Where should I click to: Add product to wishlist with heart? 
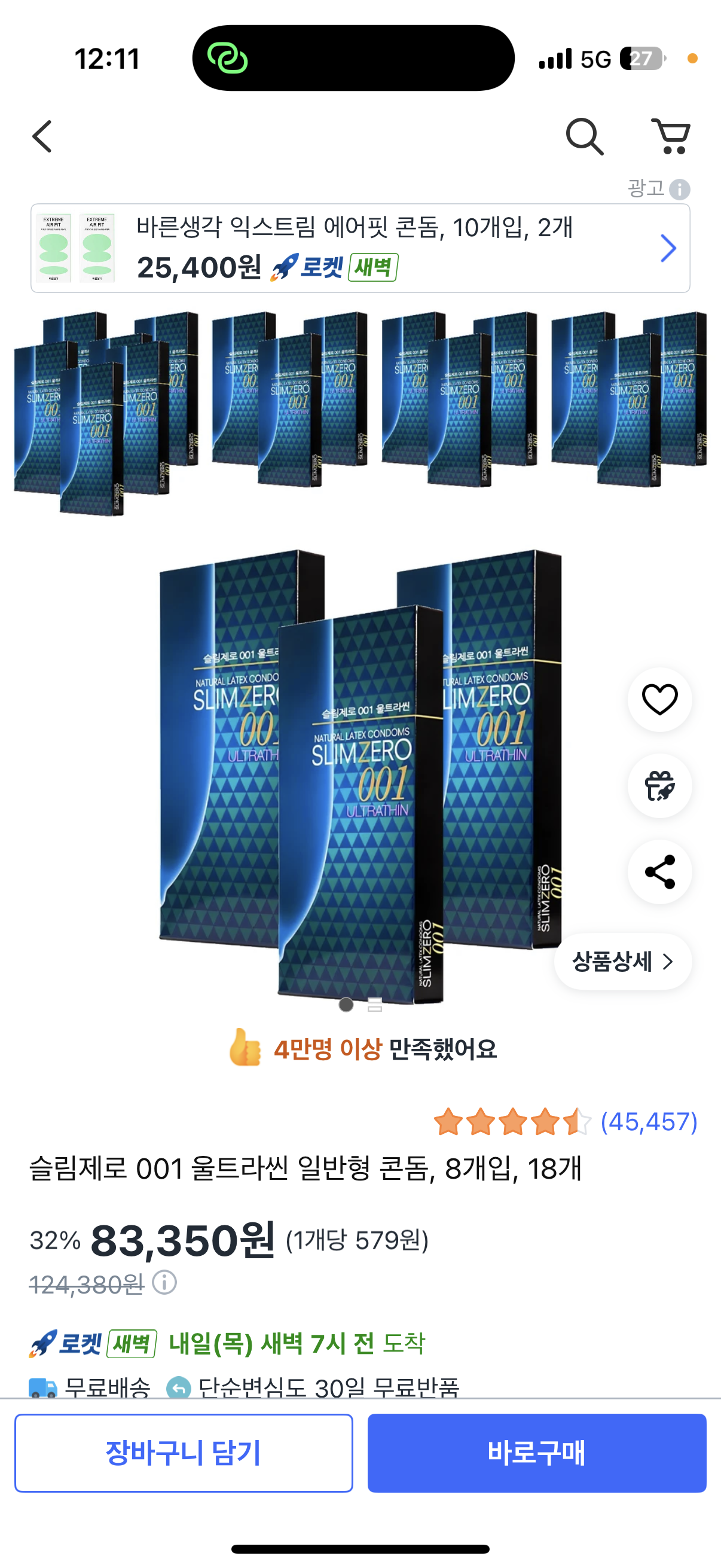click(x=659, y=700)
